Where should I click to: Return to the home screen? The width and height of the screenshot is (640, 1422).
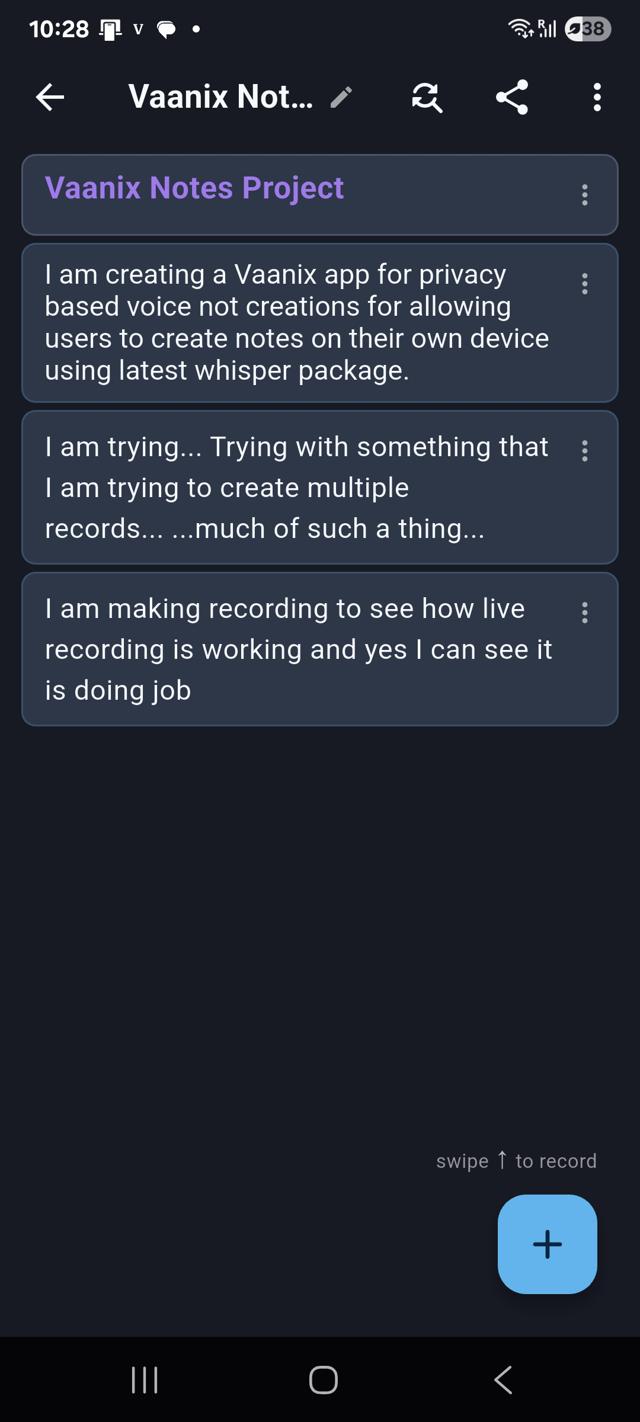click(x=323, y=1380)
